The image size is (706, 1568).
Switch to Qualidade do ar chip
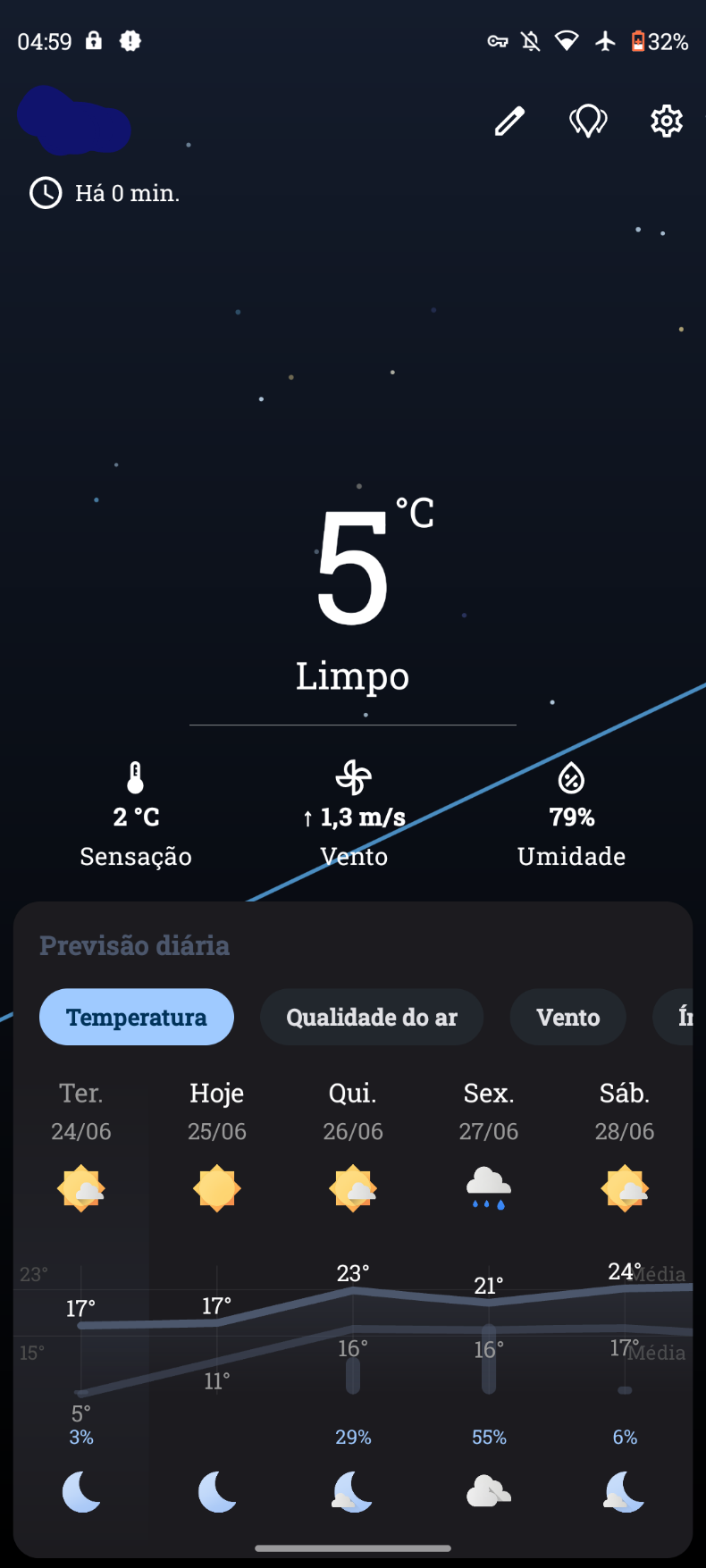[x=372, y=1017]
